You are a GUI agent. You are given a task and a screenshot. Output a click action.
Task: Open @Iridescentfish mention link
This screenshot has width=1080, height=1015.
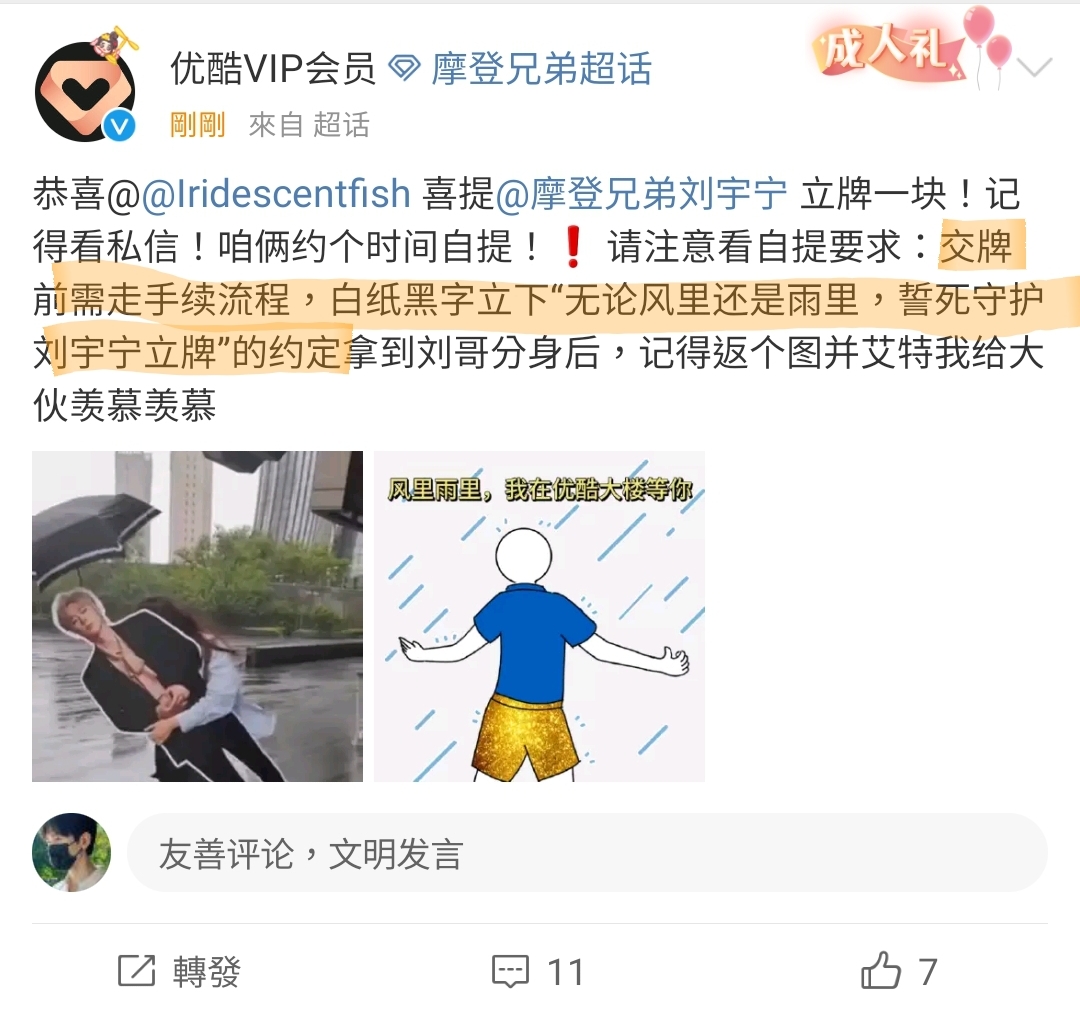click(276, 194)
